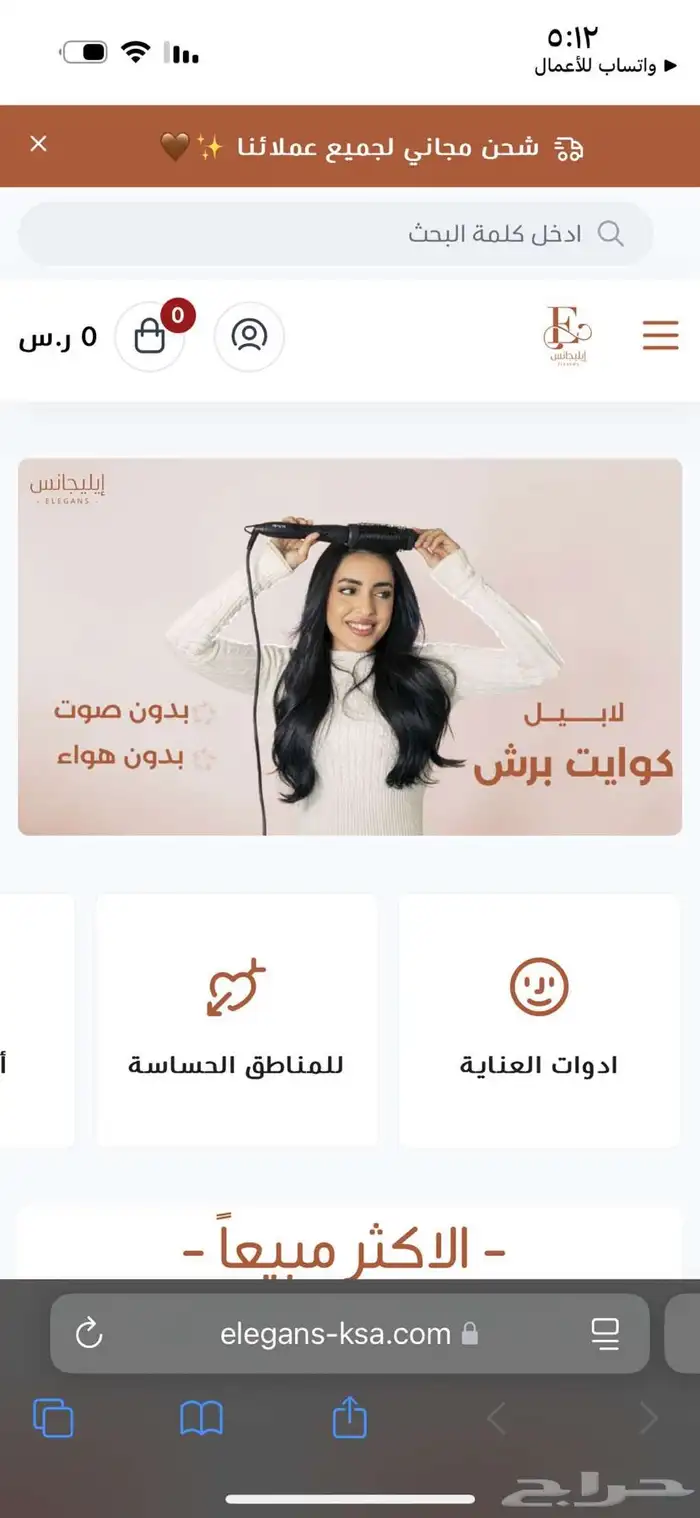Open the للمناطق الحساسة category
This screenshot has height=1518, width=700.
[x=236, y=1020]
